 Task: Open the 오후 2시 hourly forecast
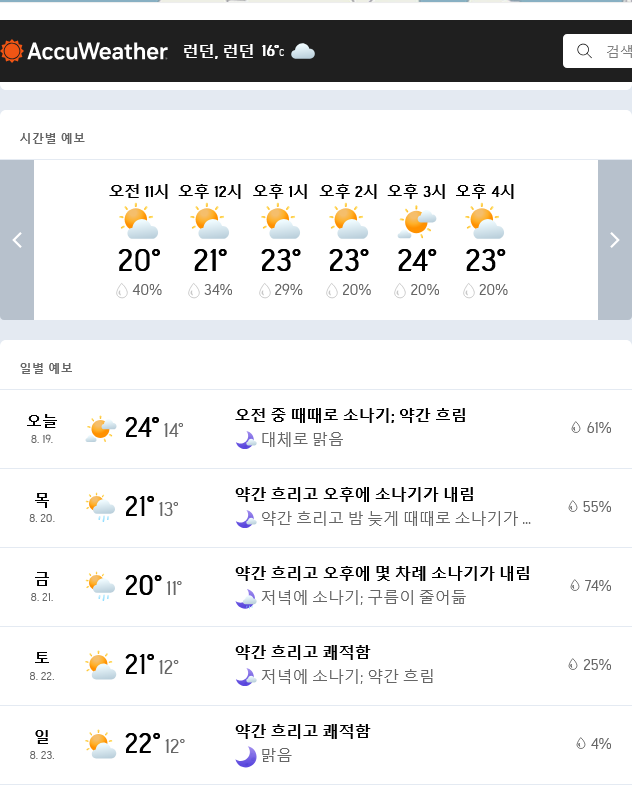click(x=349, y=240)
